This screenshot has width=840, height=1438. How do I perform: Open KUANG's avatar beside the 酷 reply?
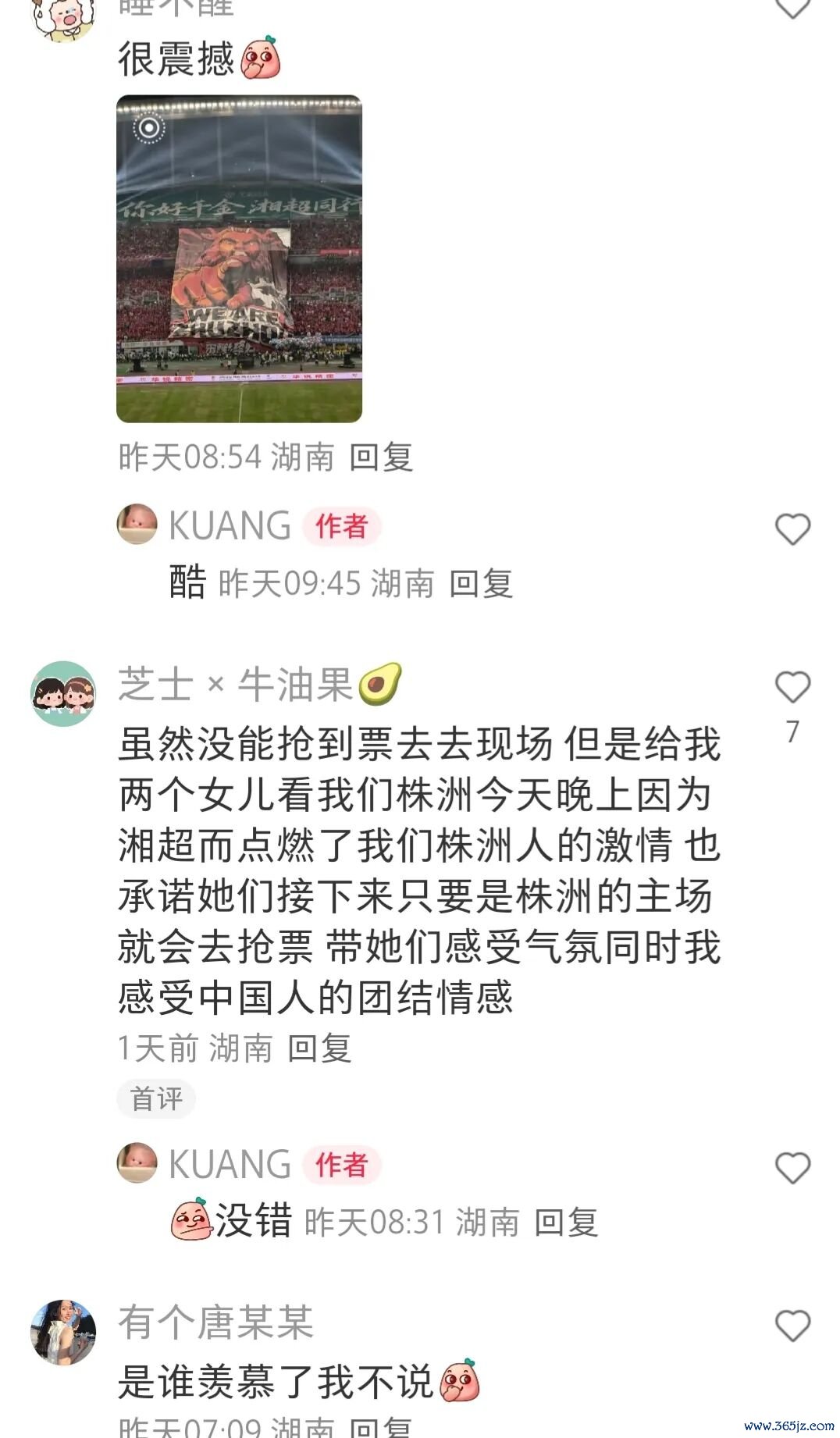click(137, 524)
